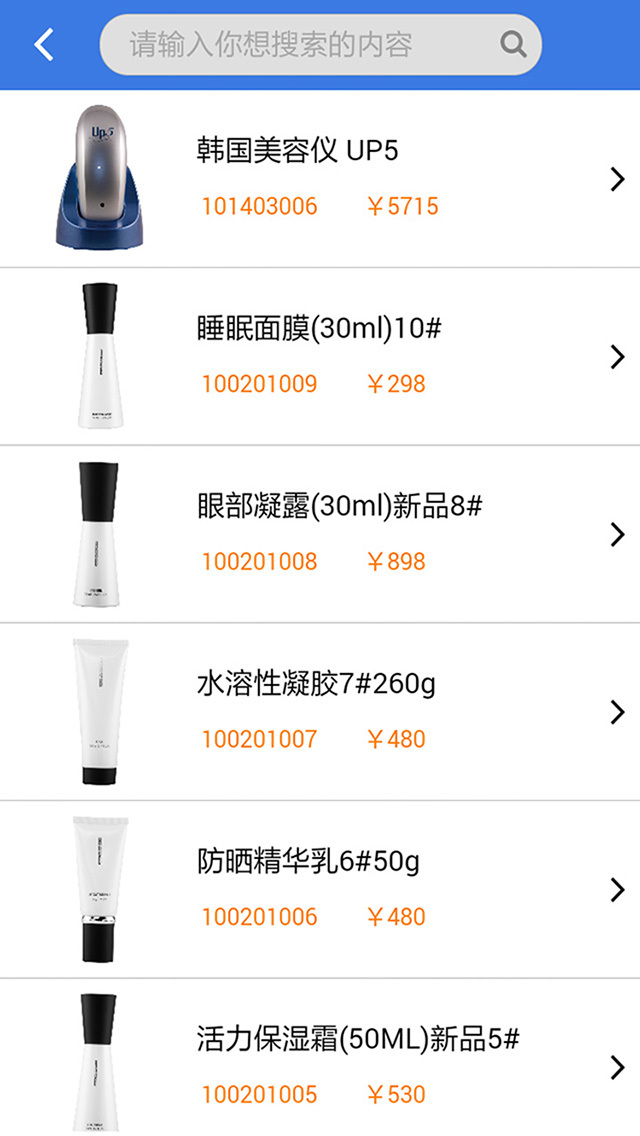The height and width of the screenshot is (1136, 640).
Task: Tap the search box to enter text
Action: coord(300,45)
